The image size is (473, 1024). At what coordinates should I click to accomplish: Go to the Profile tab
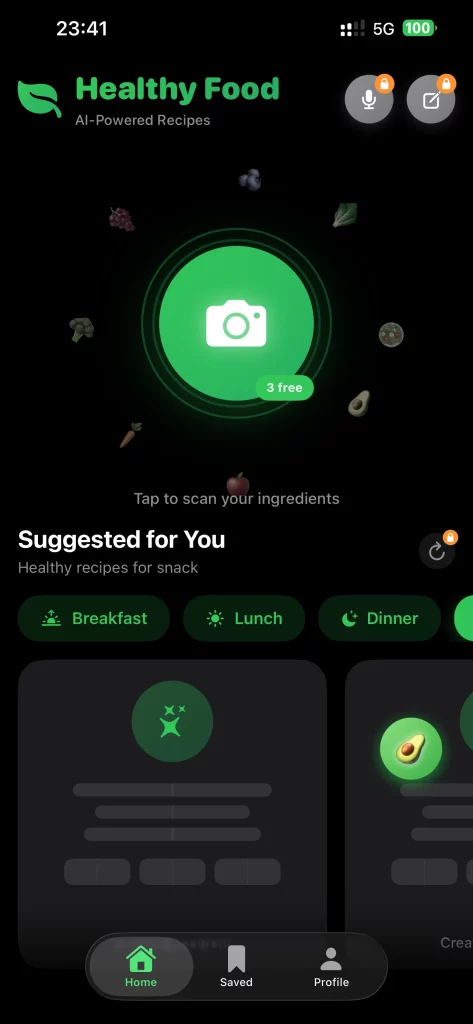331,967
